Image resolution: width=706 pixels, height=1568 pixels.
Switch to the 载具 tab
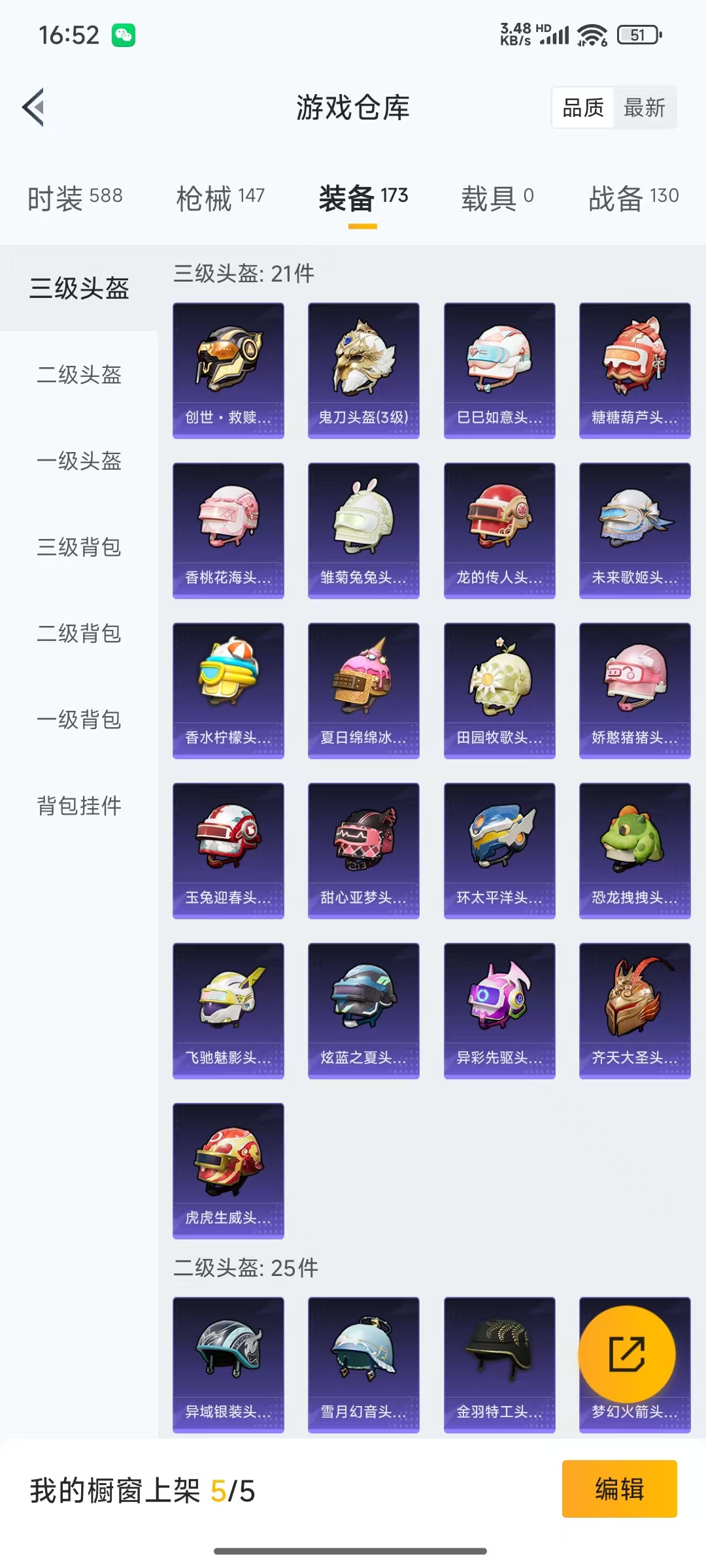point(497,197)
